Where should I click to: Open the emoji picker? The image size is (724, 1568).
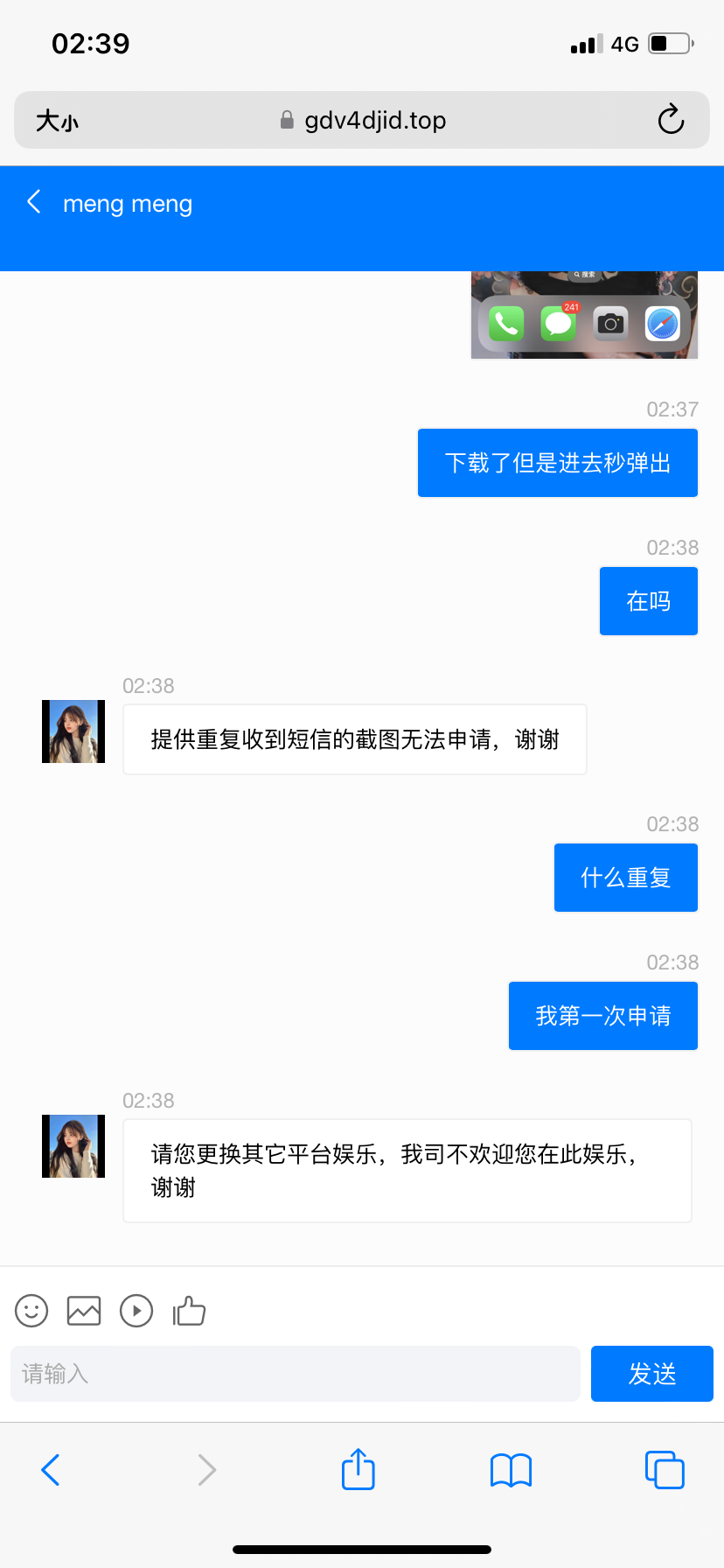coord(31,1311)
